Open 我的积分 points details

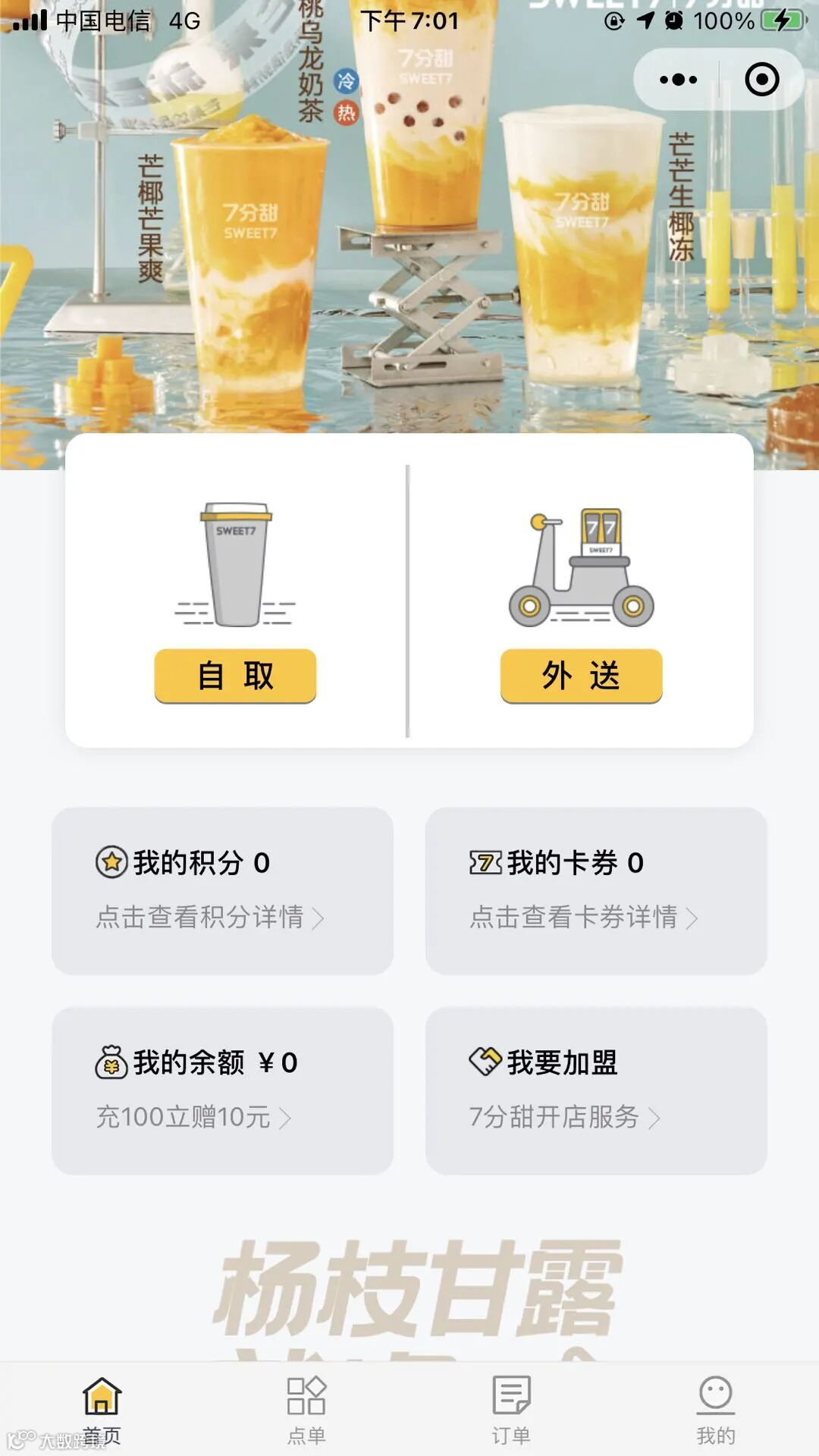point(222,891)
